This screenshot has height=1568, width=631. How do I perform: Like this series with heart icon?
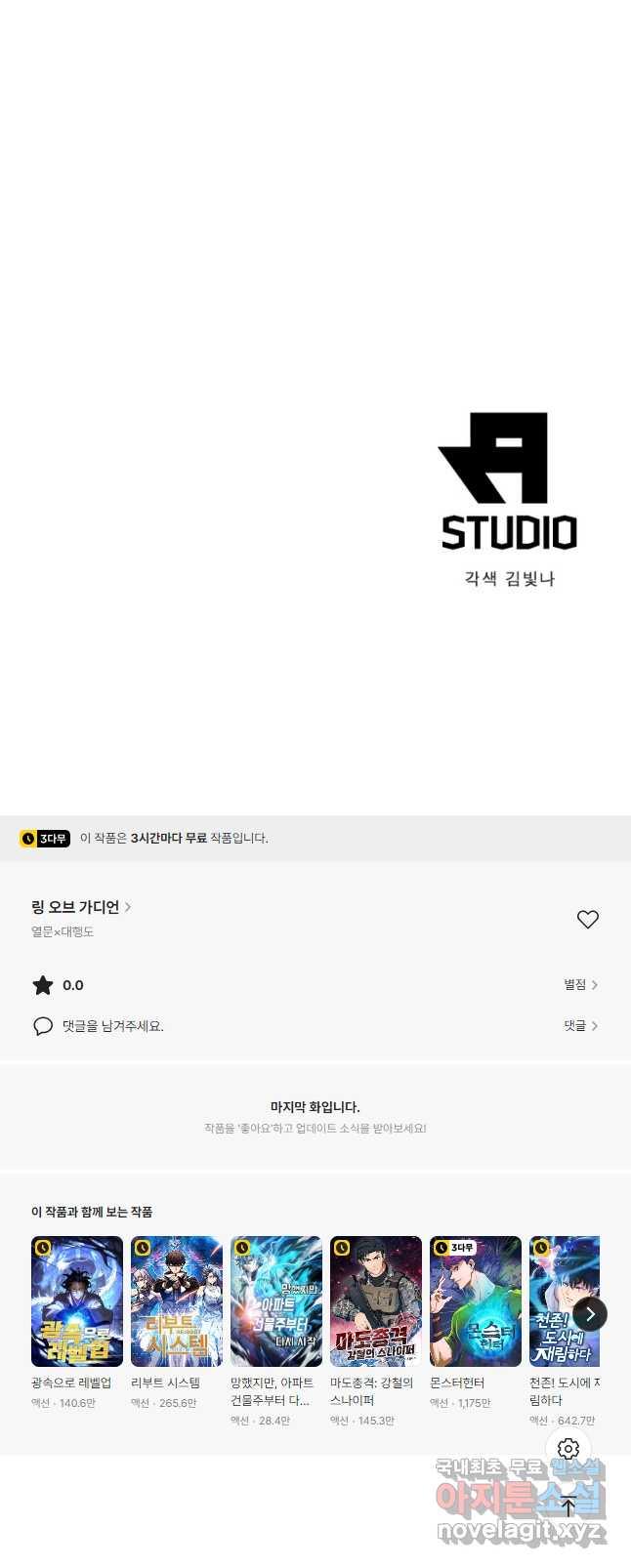(587, 919)
